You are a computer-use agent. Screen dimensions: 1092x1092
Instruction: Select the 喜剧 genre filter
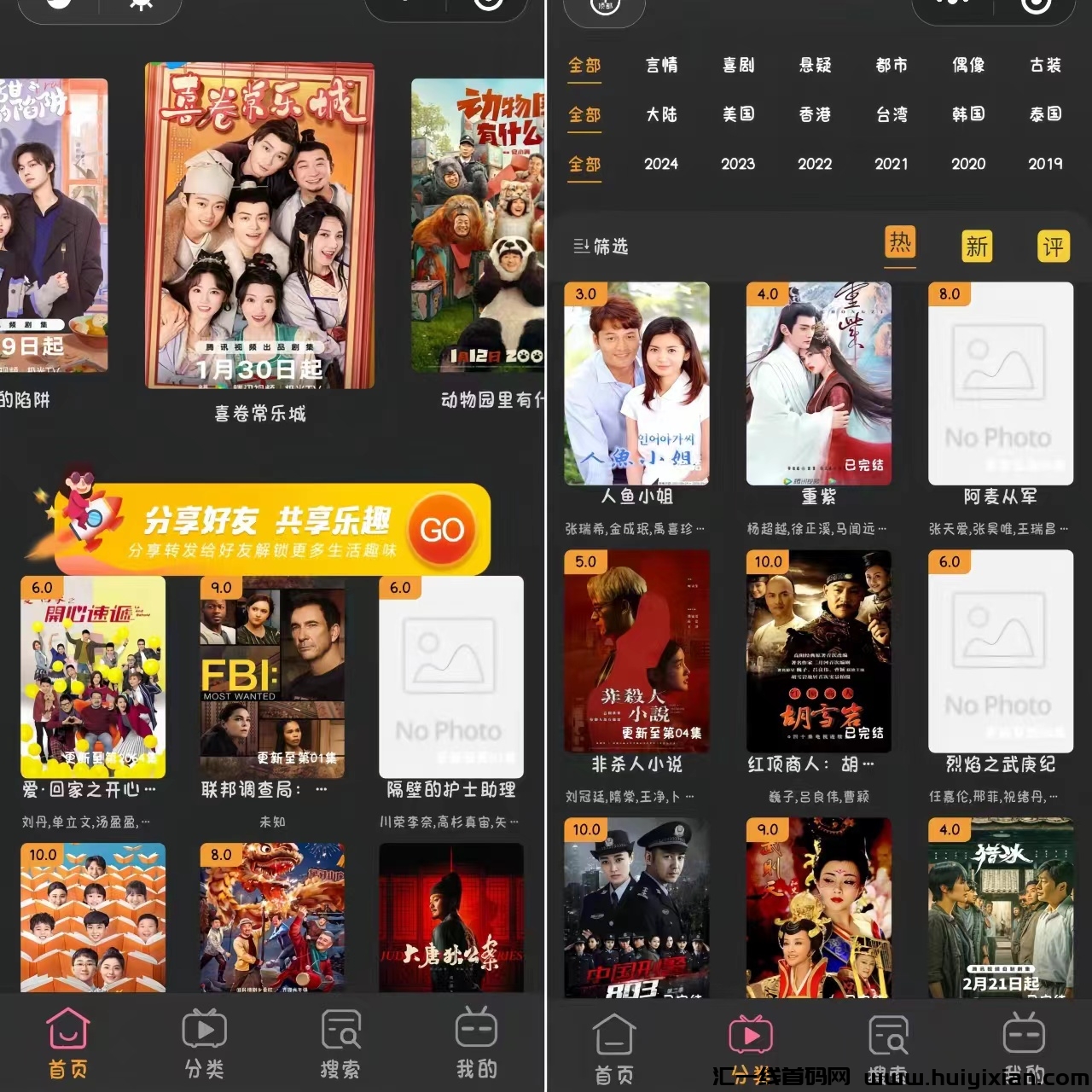tap(738, 65)
